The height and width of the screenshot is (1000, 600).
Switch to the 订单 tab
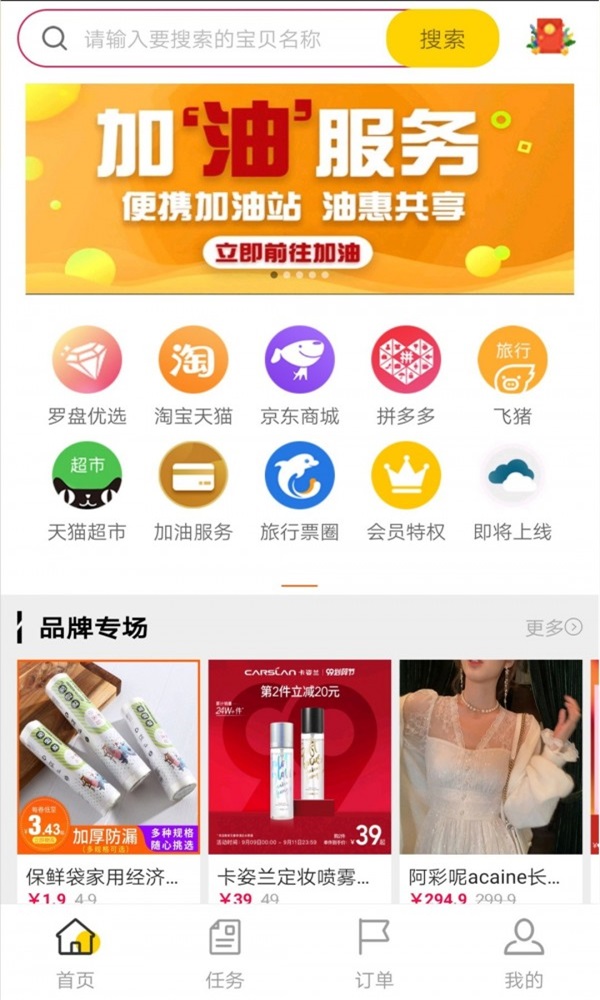click(374, 953)
